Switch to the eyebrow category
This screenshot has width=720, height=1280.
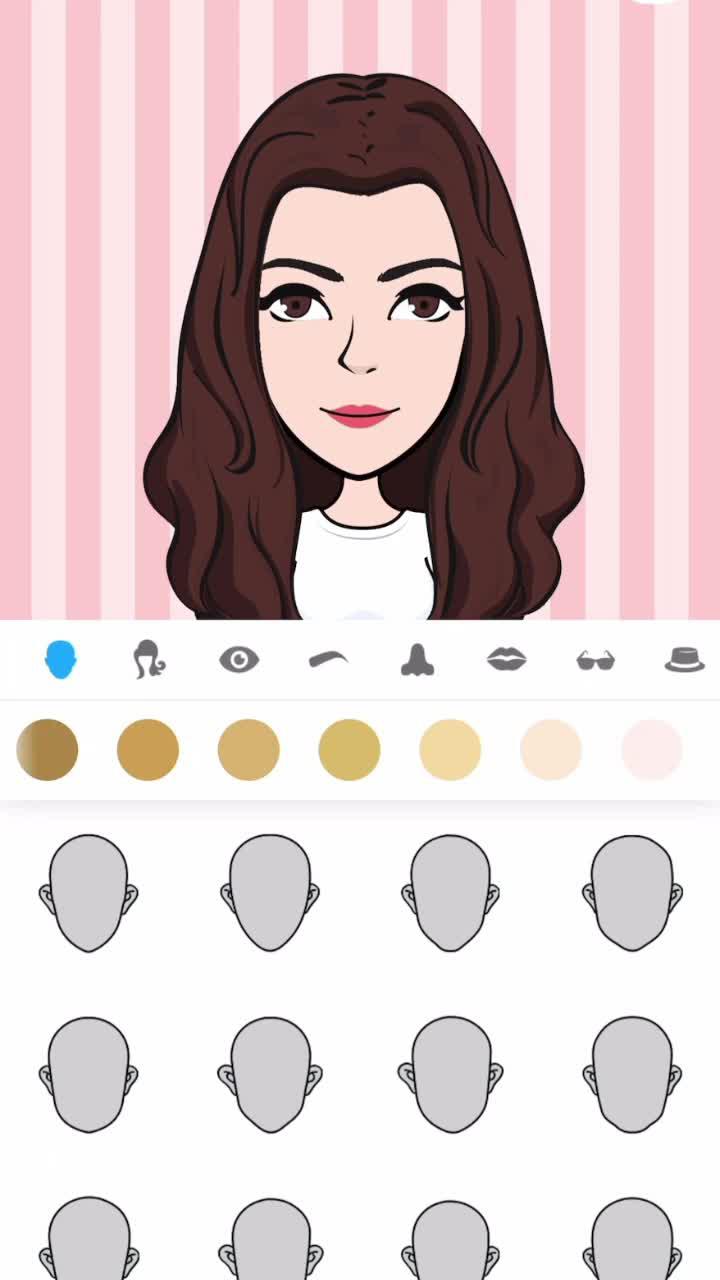[x=328, y=659]
